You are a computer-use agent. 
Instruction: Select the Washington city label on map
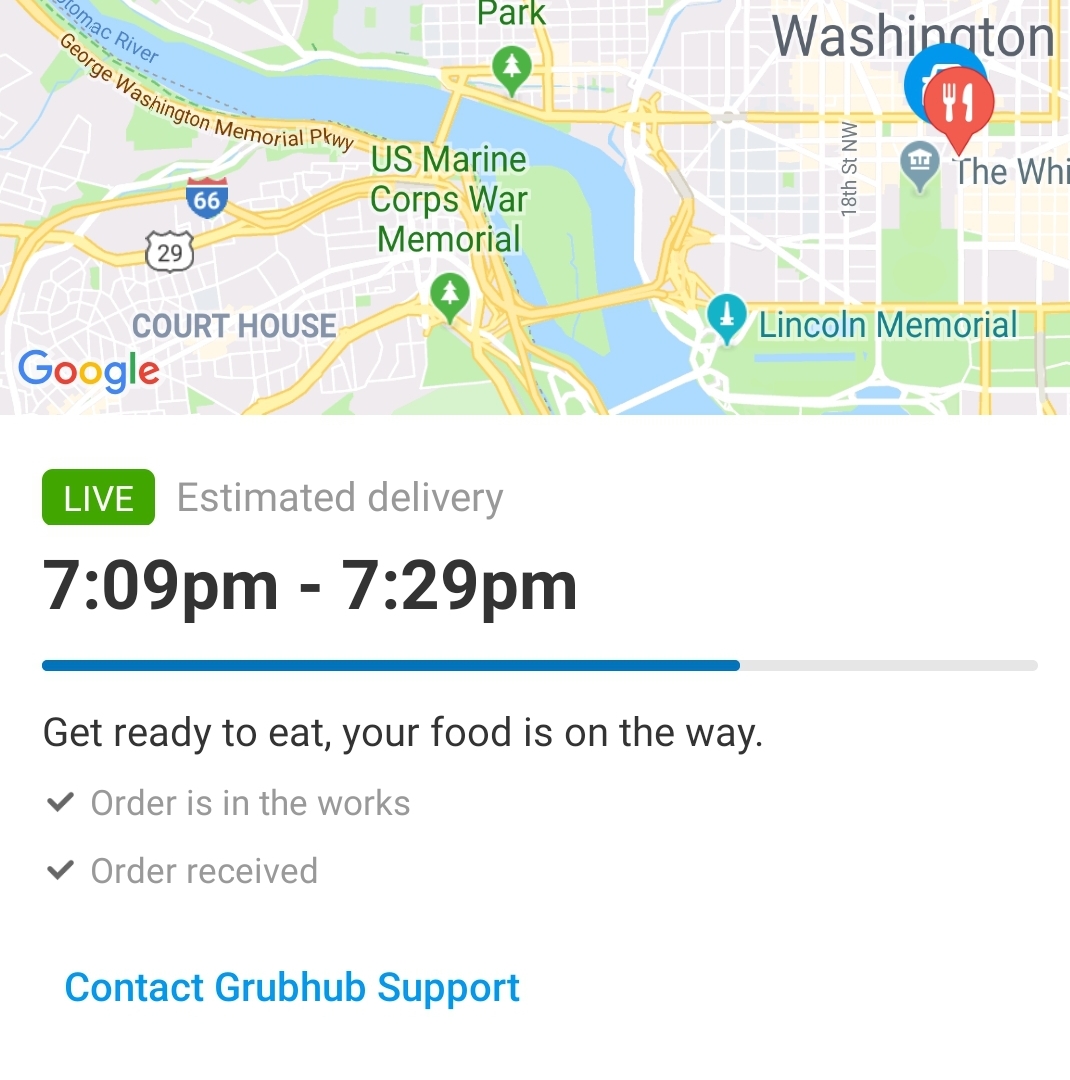pyautogui.click(x=912, y=35)
